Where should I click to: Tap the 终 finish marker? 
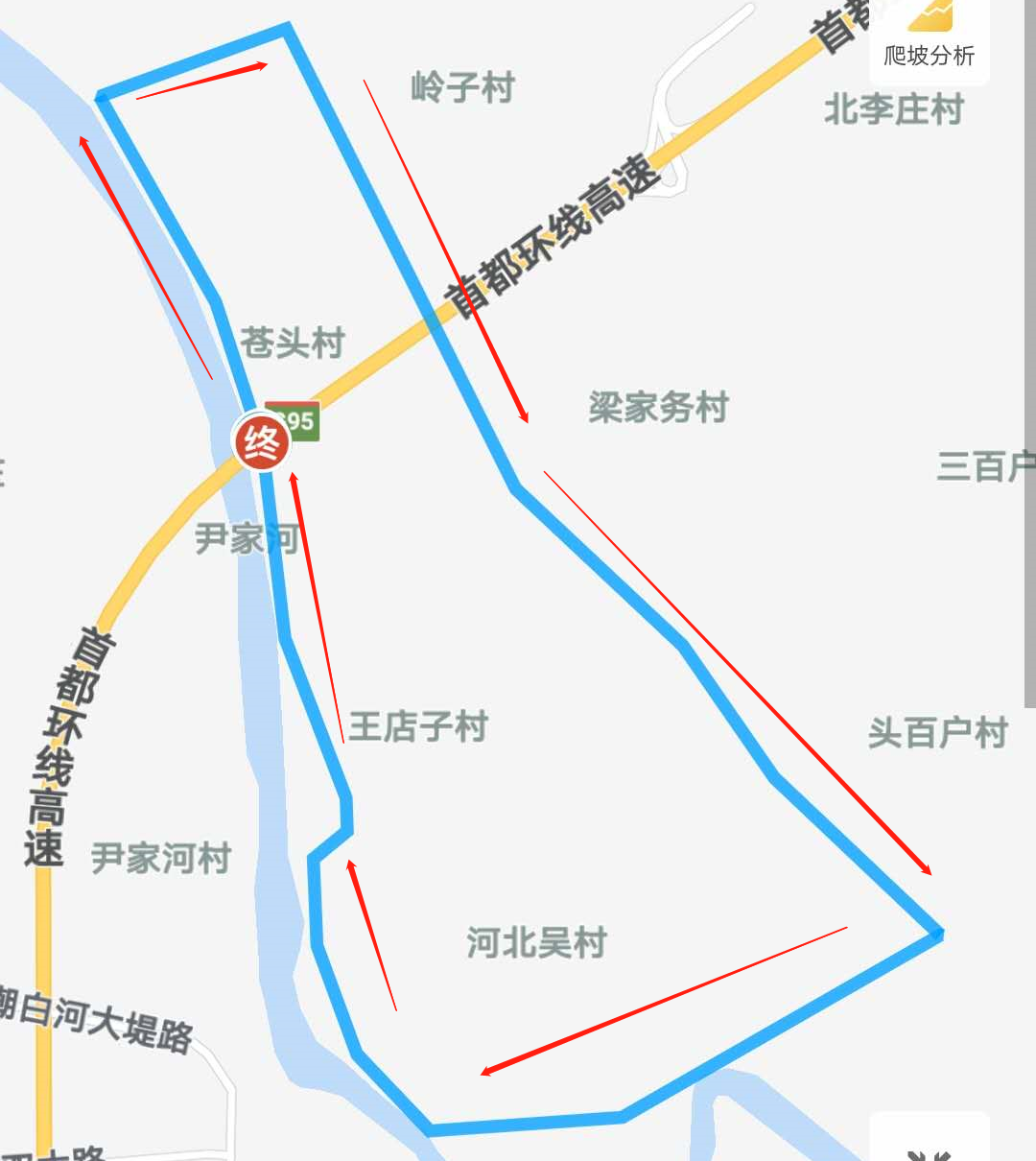[x=261, y=443]
